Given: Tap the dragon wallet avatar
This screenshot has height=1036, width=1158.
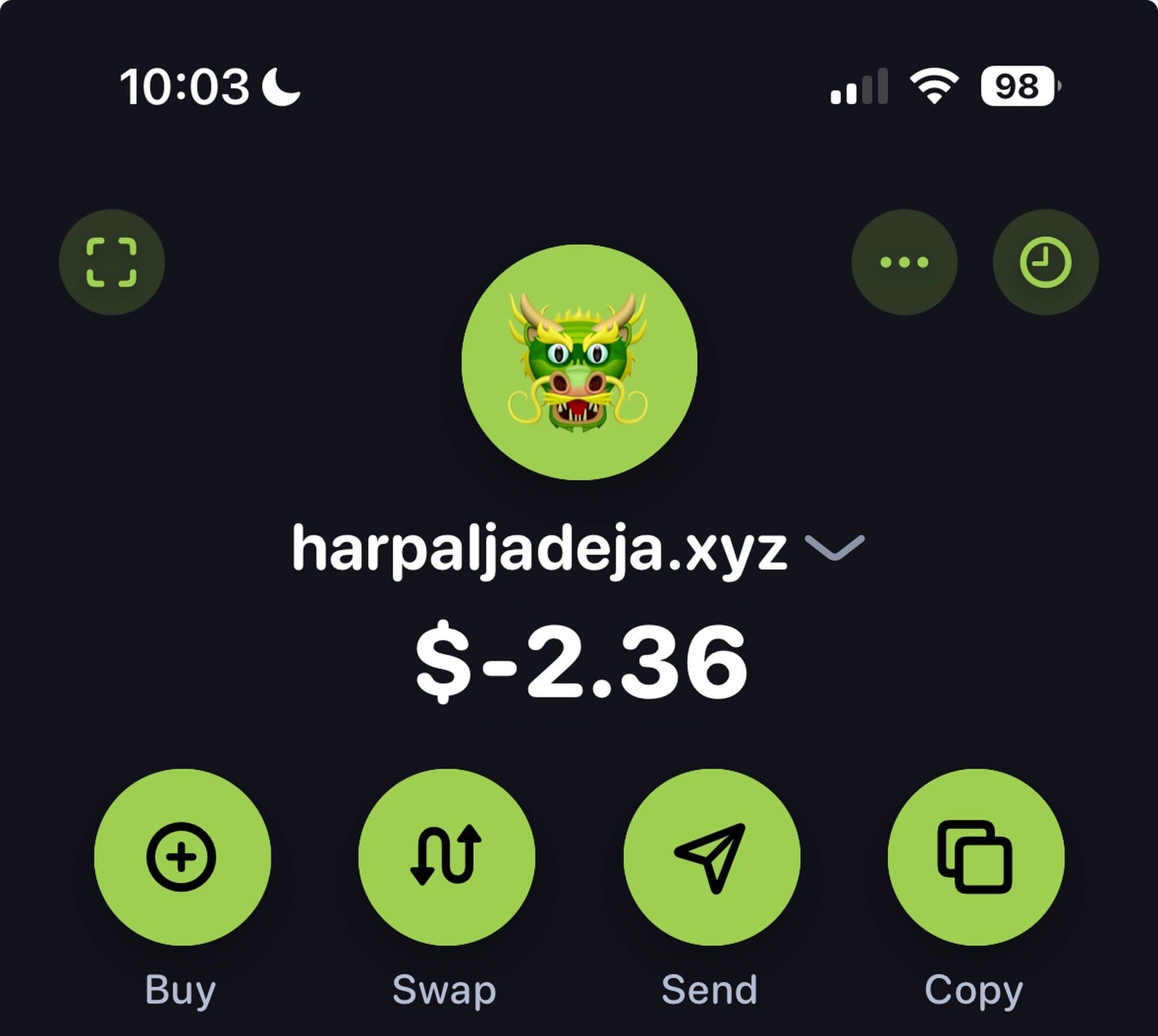Looking at the screenshot, I should [x=579, y=362].
